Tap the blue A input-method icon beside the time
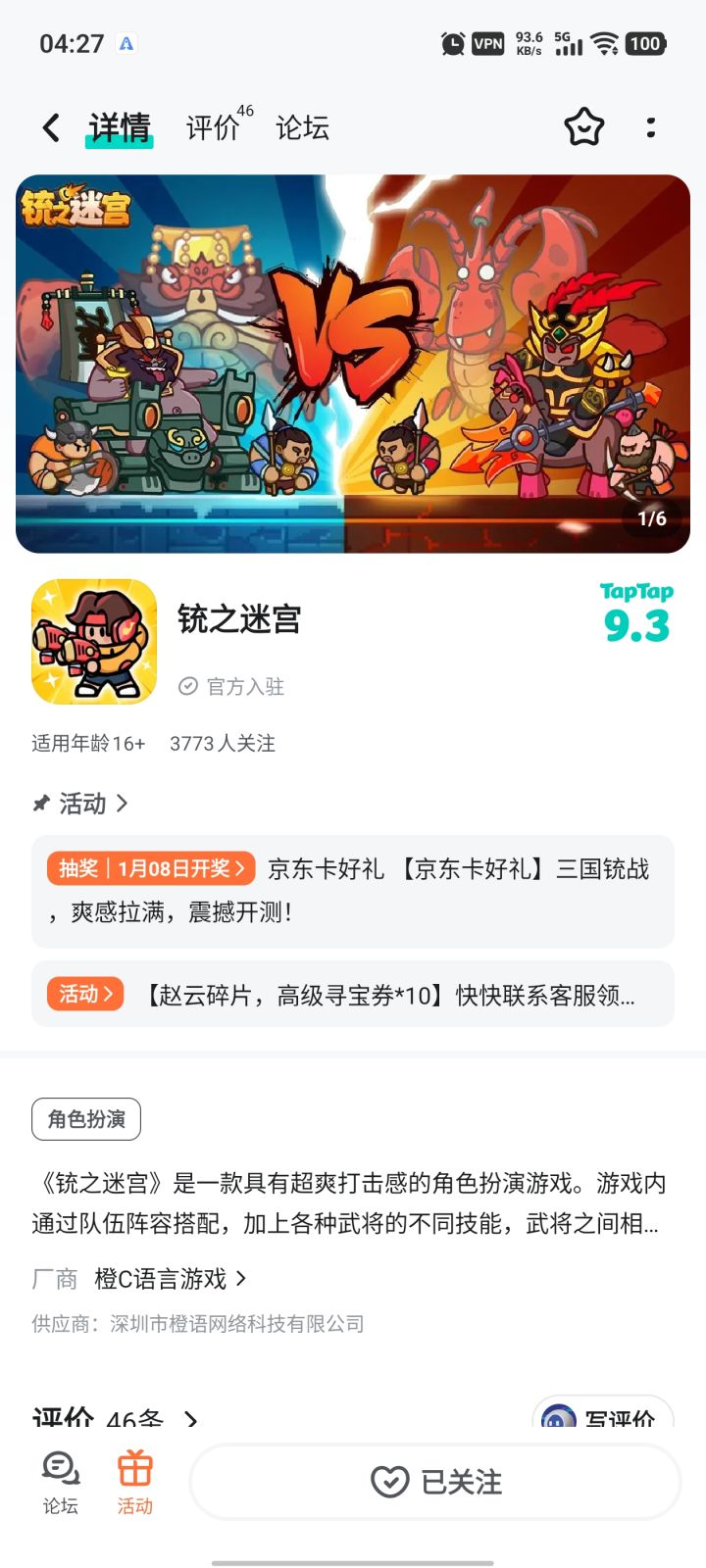 coord(125,43)
